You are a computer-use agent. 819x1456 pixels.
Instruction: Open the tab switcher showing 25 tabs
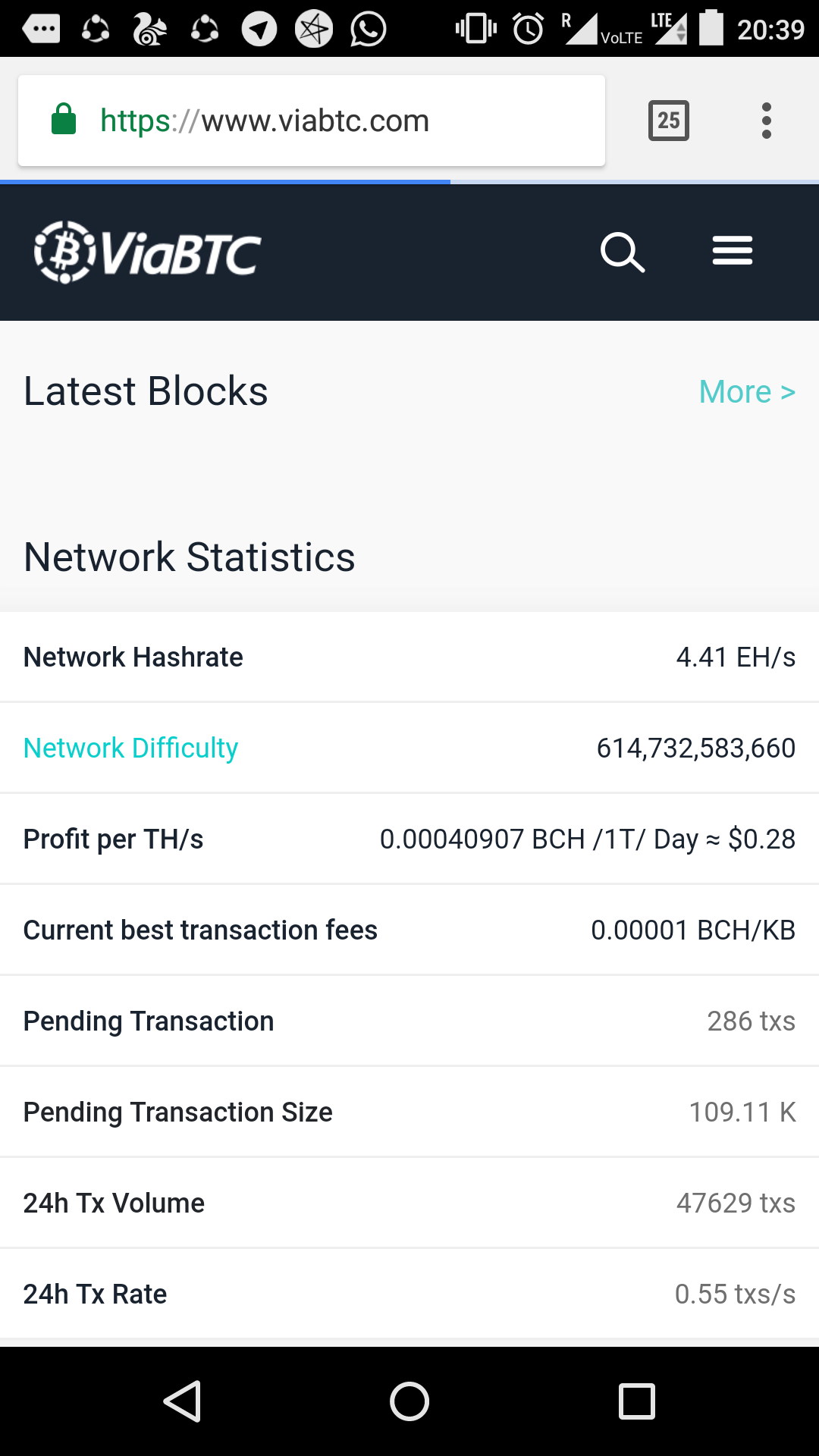pos(668,121)
